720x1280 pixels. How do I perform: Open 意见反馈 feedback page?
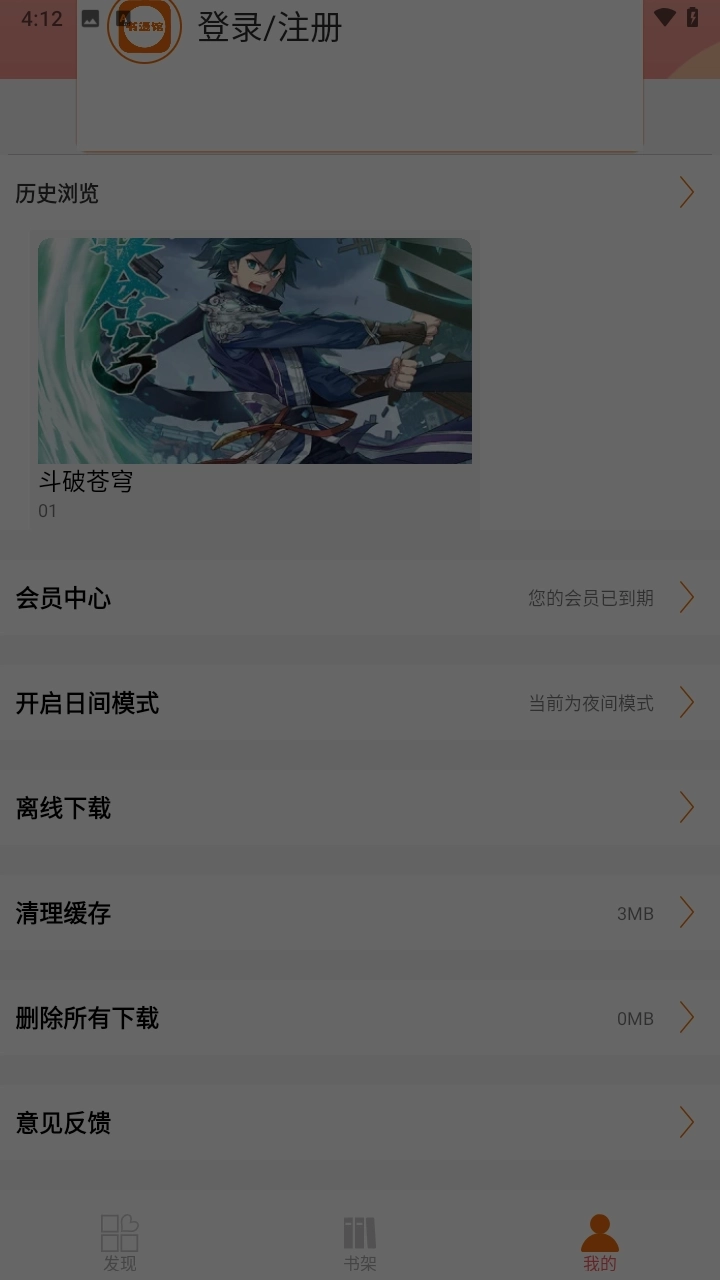360,1123
